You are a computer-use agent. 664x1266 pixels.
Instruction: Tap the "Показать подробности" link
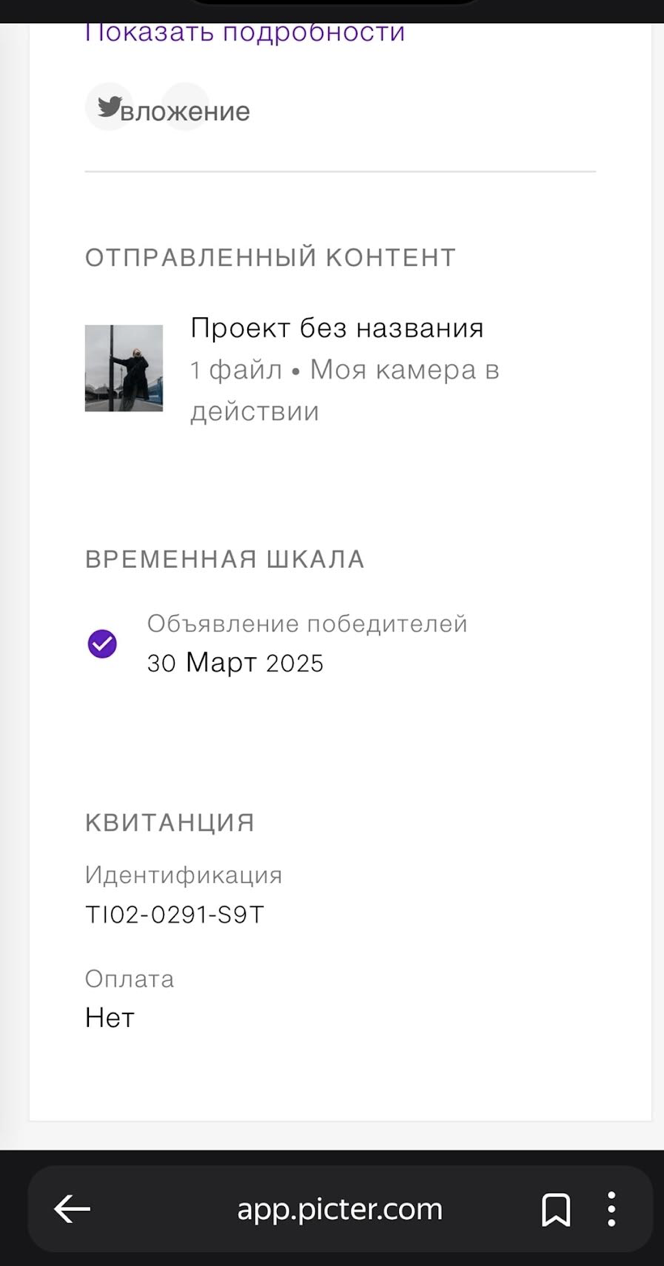tap(245, 32)
